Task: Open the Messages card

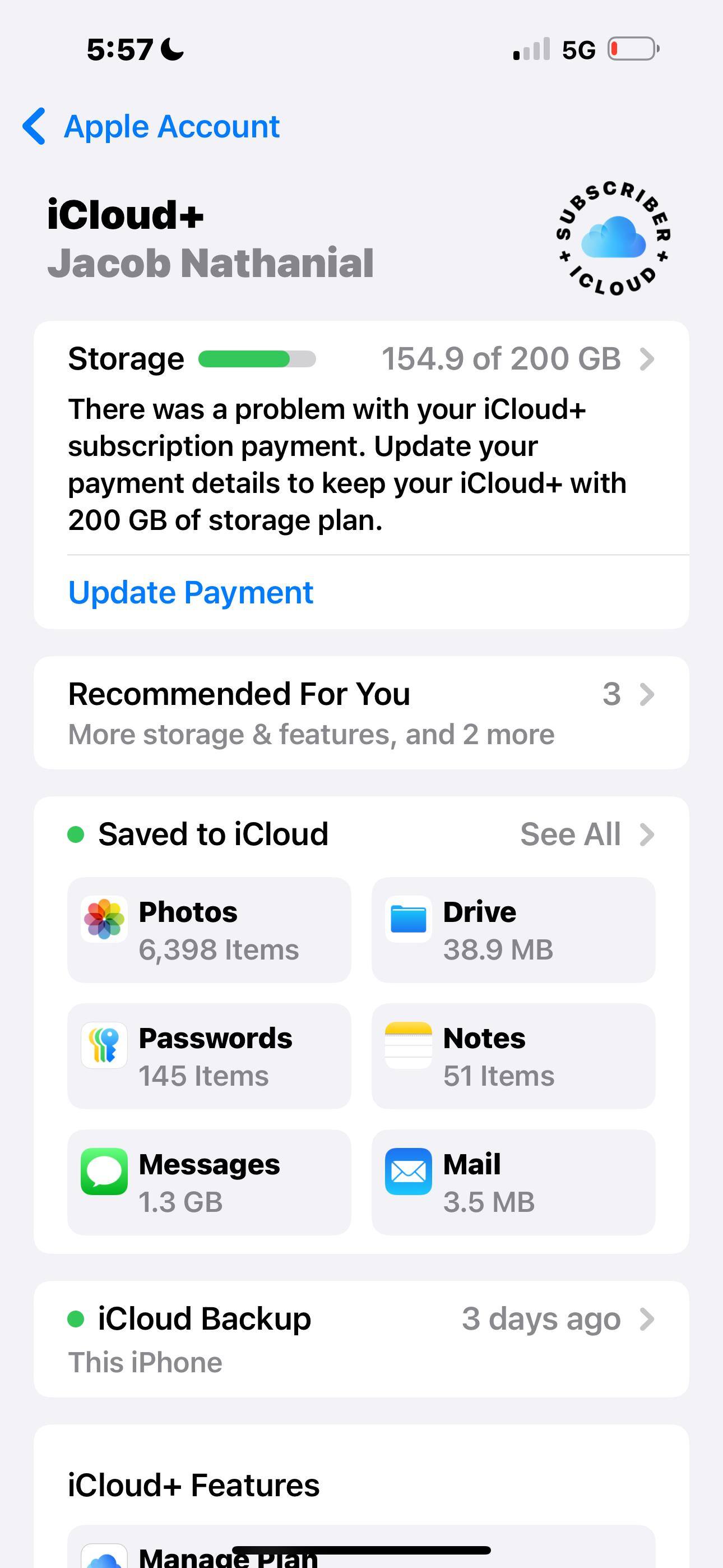Action: [x=208, y=1182]
